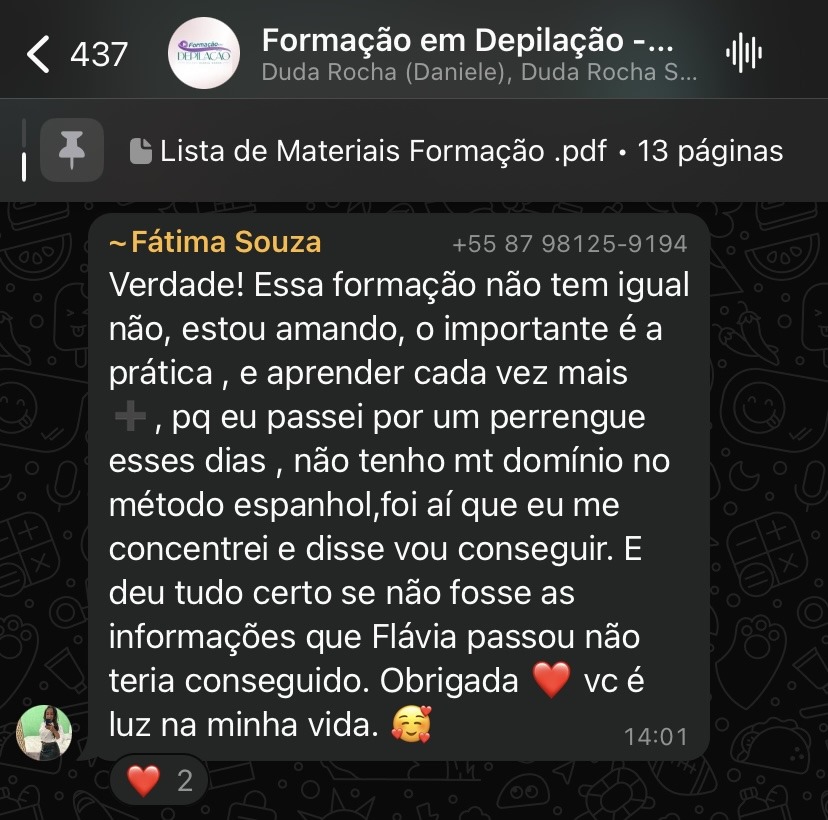Open the Formação em Depilação group info
Image resolution: width=828 pixels, height=820 pixels.
point(467,54)
